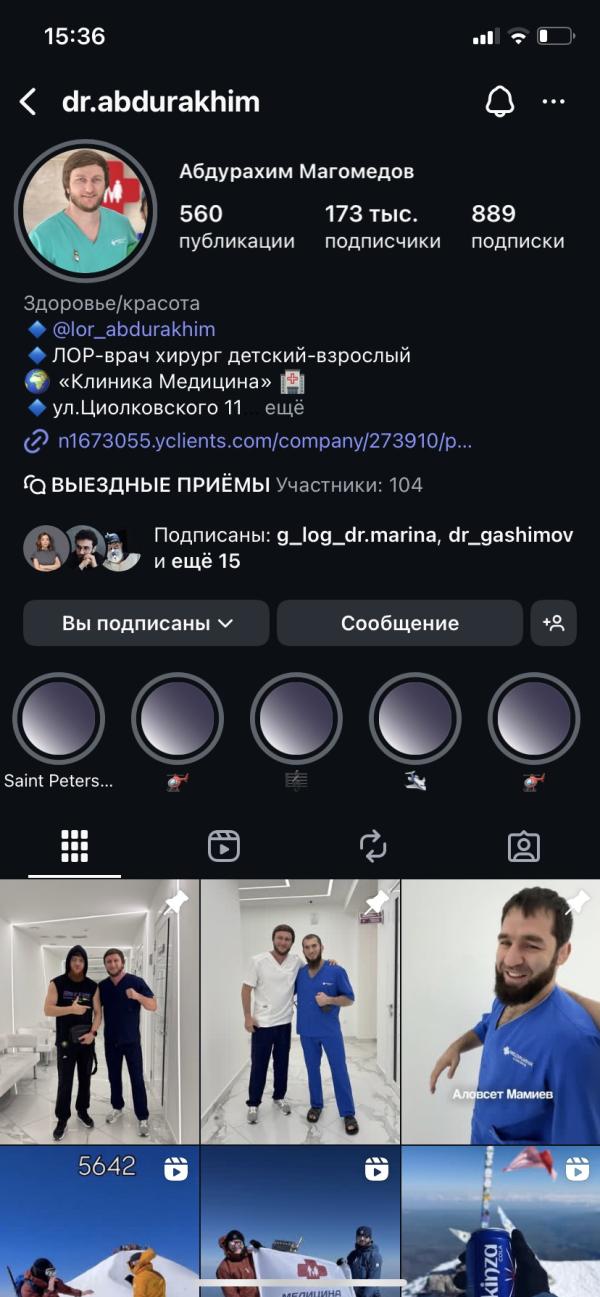Open the notifications bell for this profile
Viewport: 600px width, 1297px height.
coord(498,101)
